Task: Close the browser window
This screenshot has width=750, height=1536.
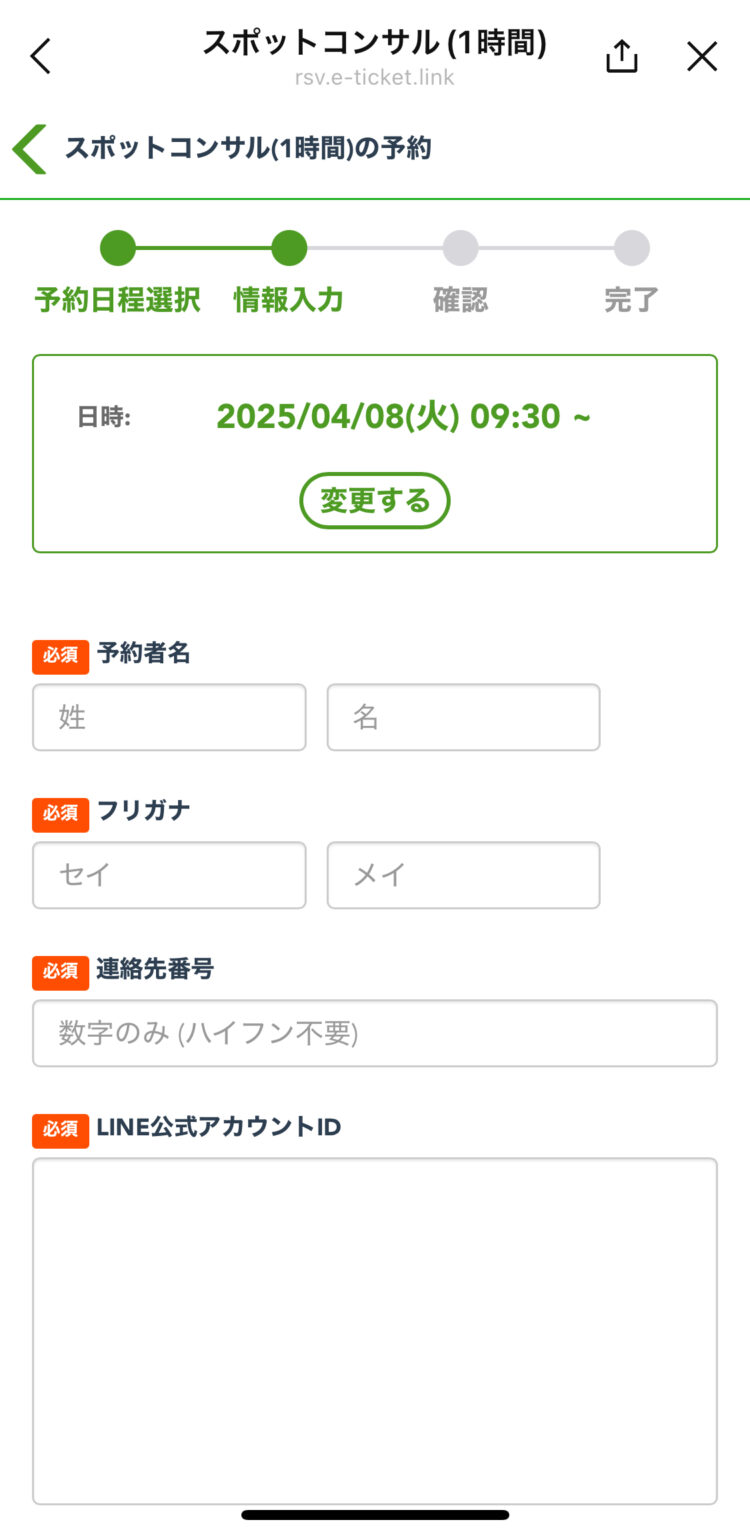Action: point(702,57)
